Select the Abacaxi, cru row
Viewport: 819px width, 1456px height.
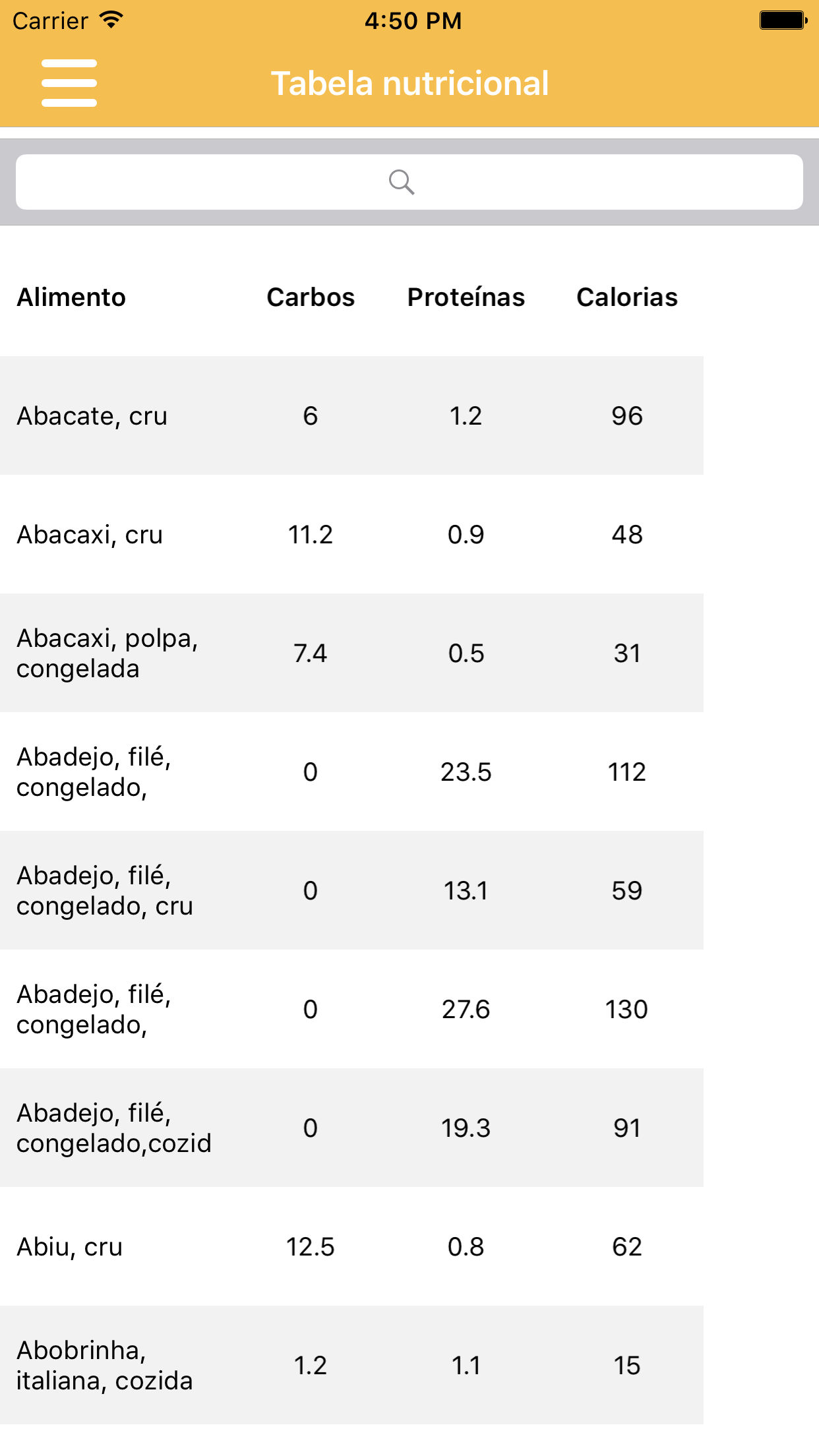point(351,534)
